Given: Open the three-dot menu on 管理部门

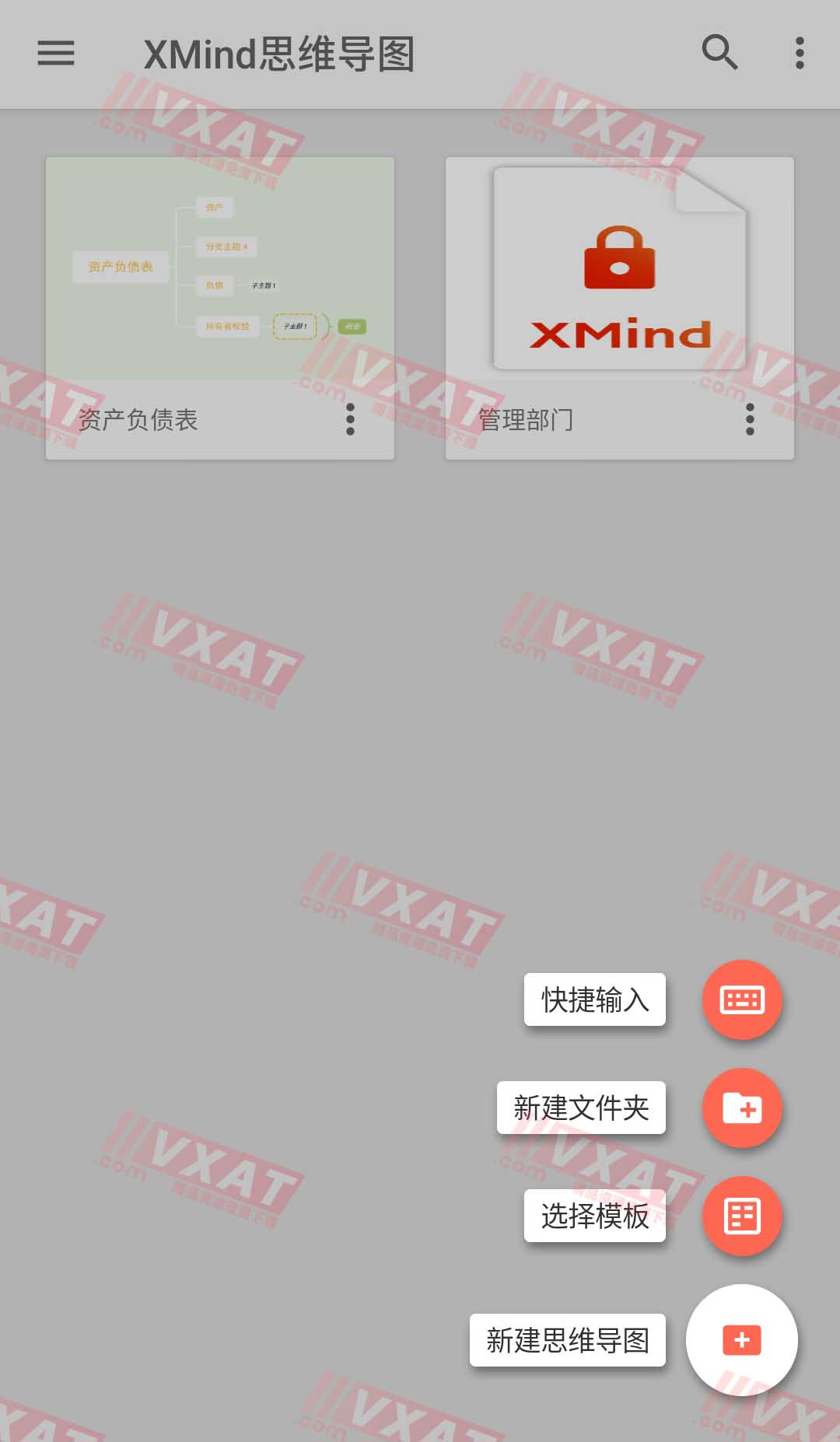Looking at the screenshot, I should tap(750, 422).
